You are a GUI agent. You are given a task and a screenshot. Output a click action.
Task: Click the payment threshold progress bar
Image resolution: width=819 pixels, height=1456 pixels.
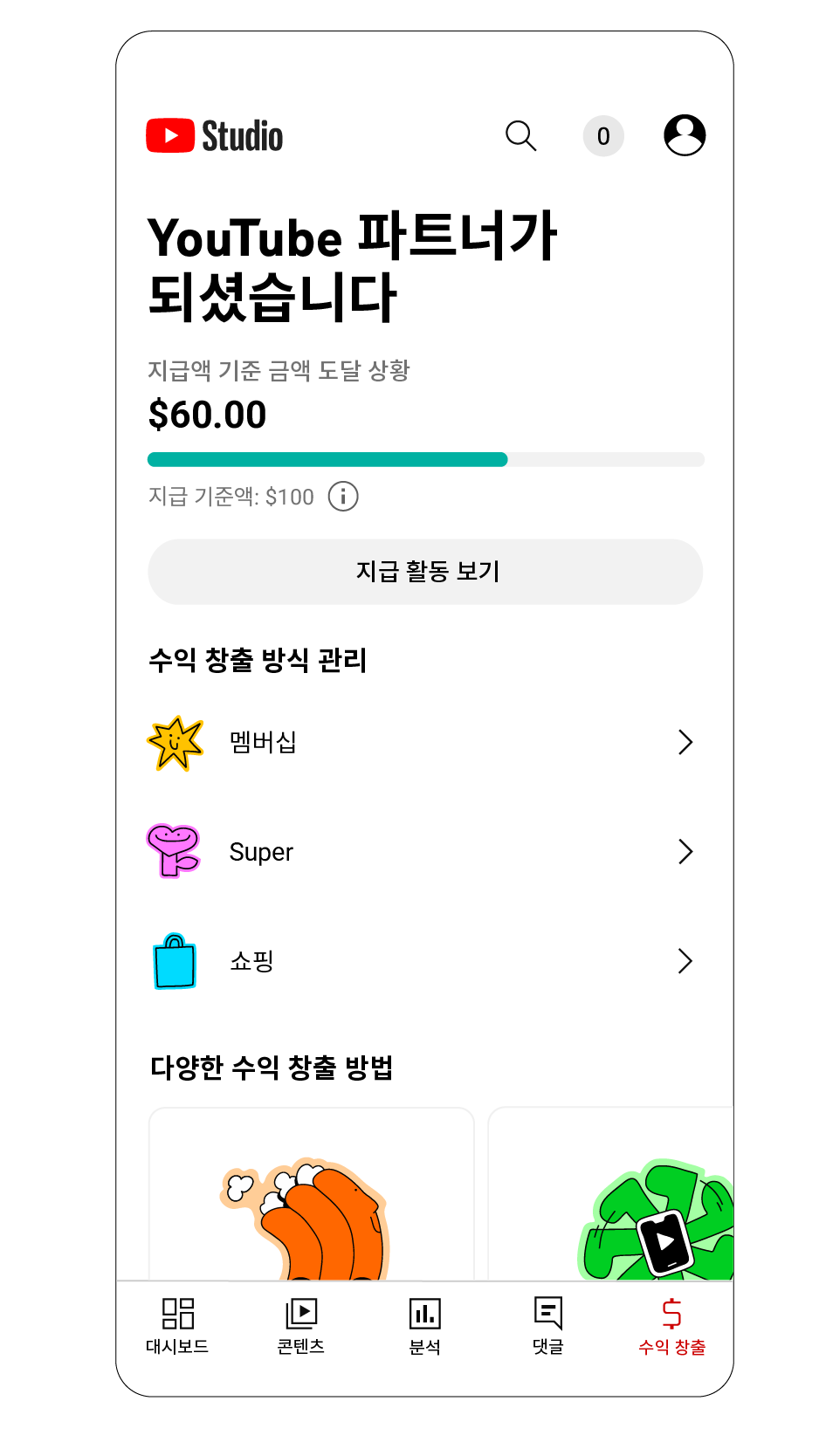click(425, 459)
